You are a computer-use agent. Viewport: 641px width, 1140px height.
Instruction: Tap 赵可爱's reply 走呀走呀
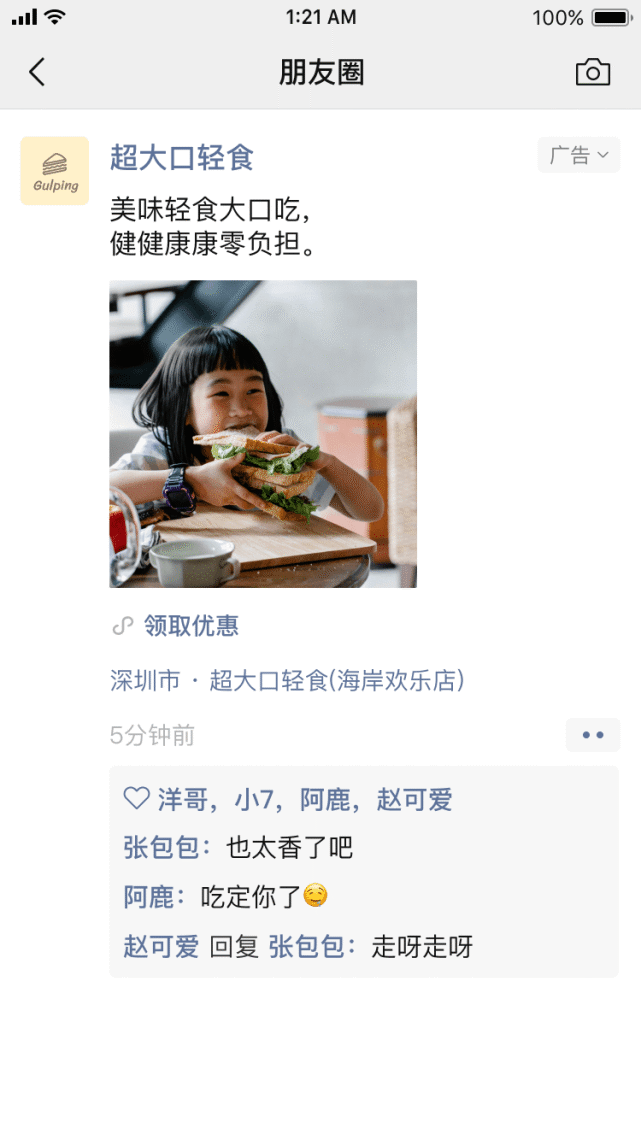tap(421, 946)
